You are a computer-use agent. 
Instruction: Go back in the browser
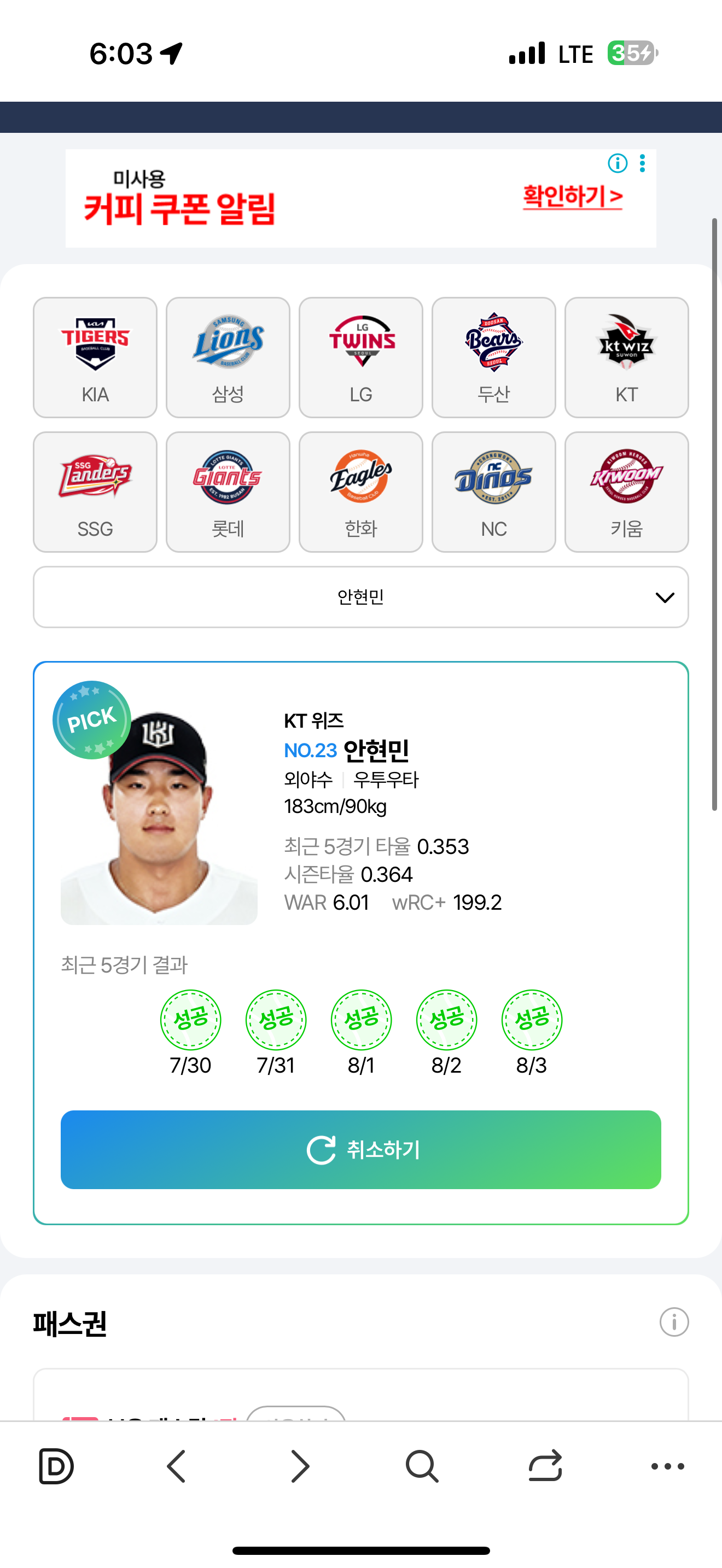[177, 1466]
